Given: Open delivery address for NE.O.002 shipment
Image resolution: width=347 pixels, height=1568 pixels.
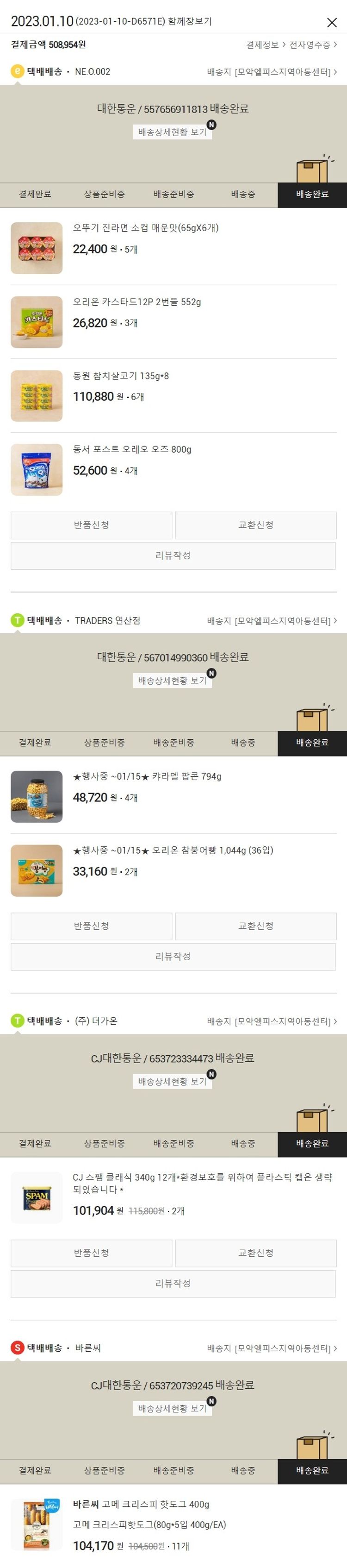Looking at the screenshot, I should [272, 72].
